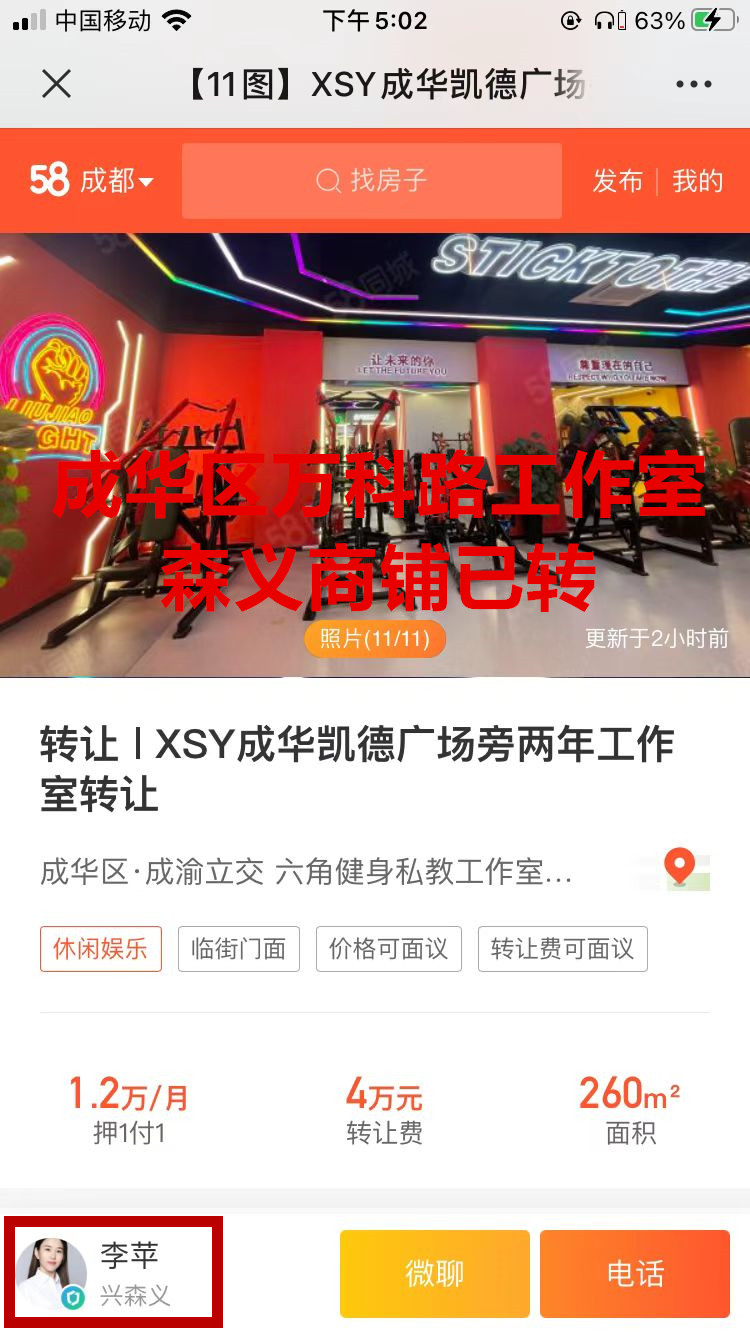750x1334 pixels.
Task: Open the three-dot overflow menu
Action: pyautogui.click(x=693, y=84)
